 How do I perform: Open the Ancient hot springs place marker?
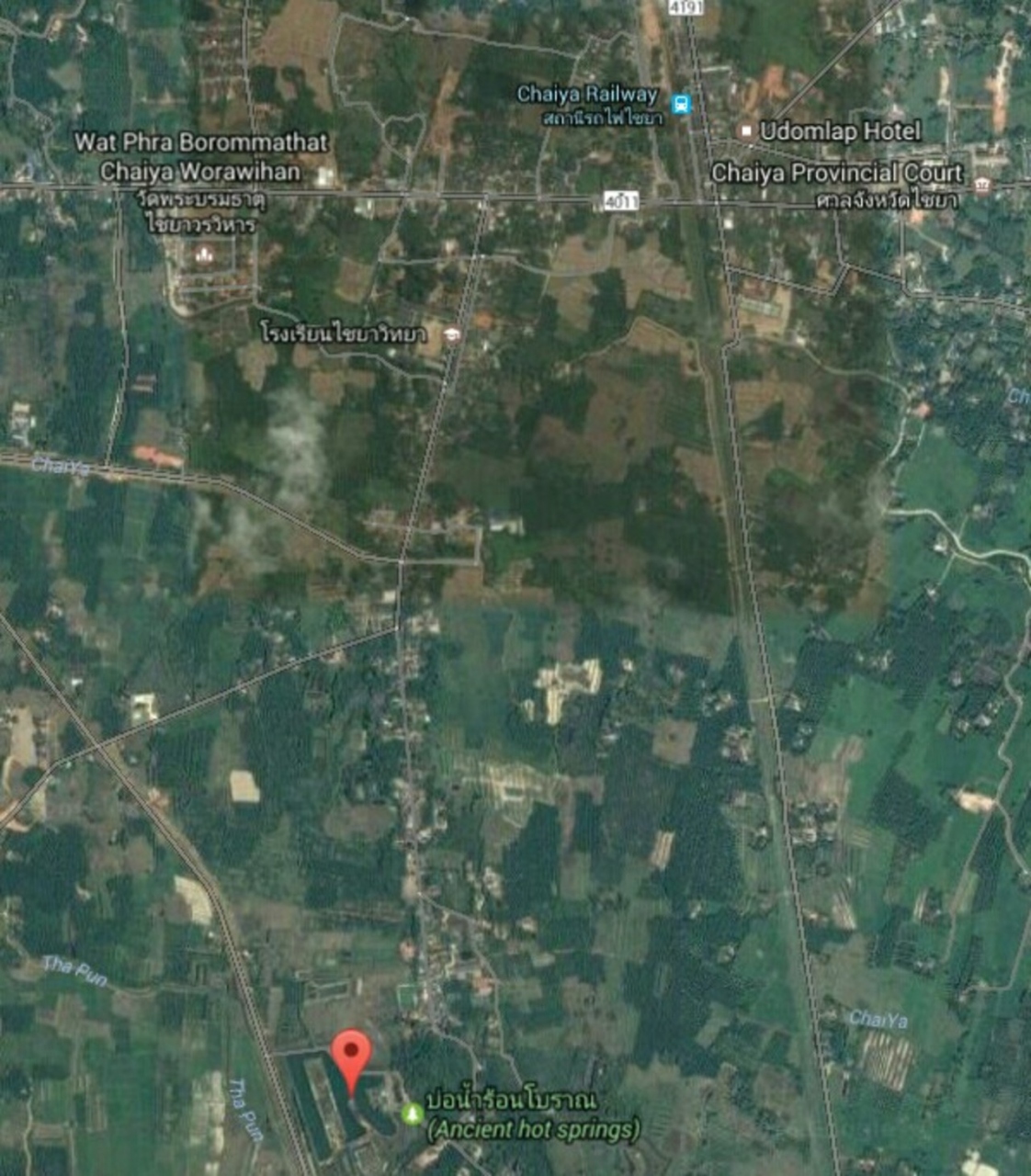pos(413,1114)
